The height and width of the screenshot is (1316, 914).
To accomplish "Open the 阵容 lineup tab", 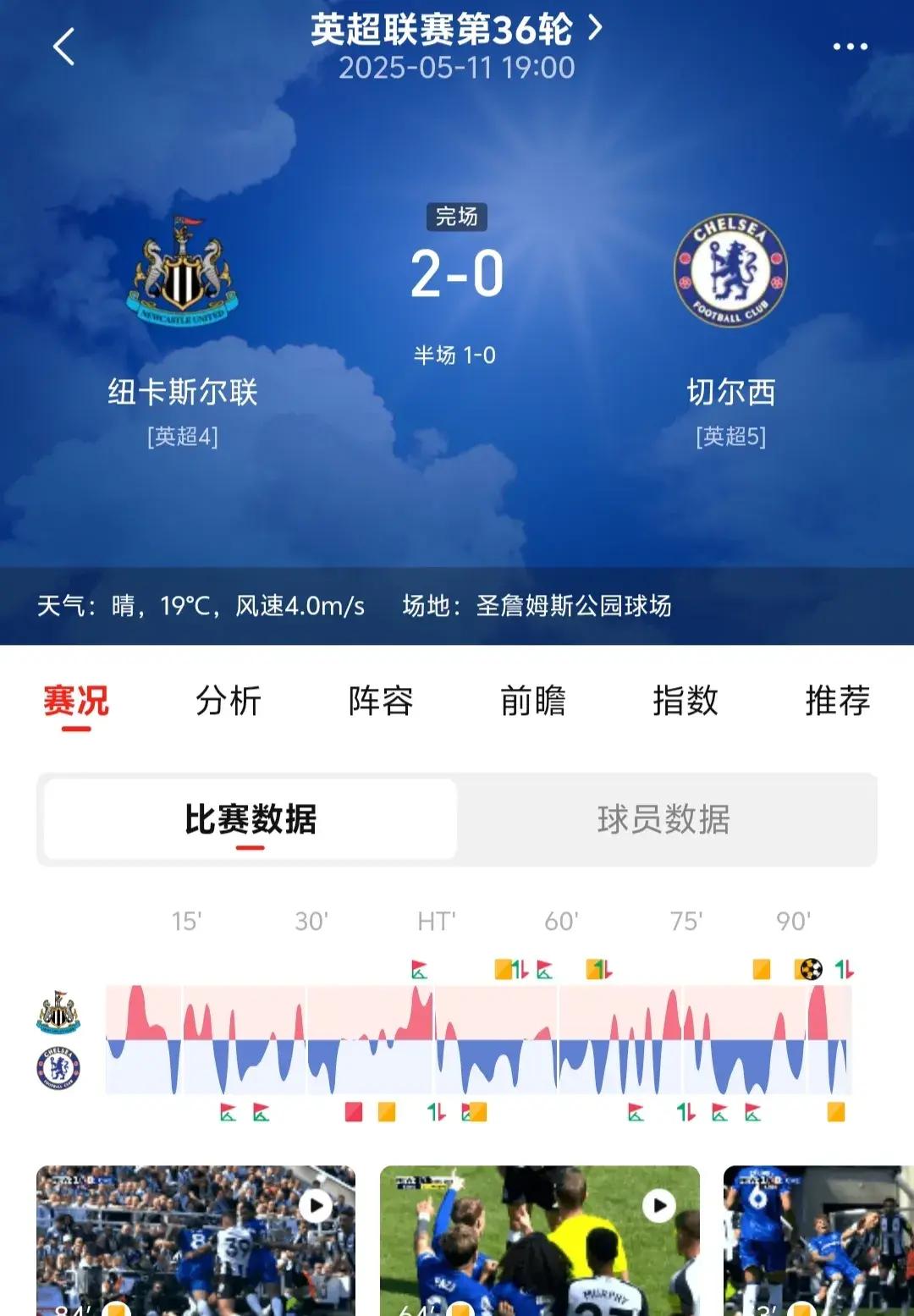I will [380, 702].
